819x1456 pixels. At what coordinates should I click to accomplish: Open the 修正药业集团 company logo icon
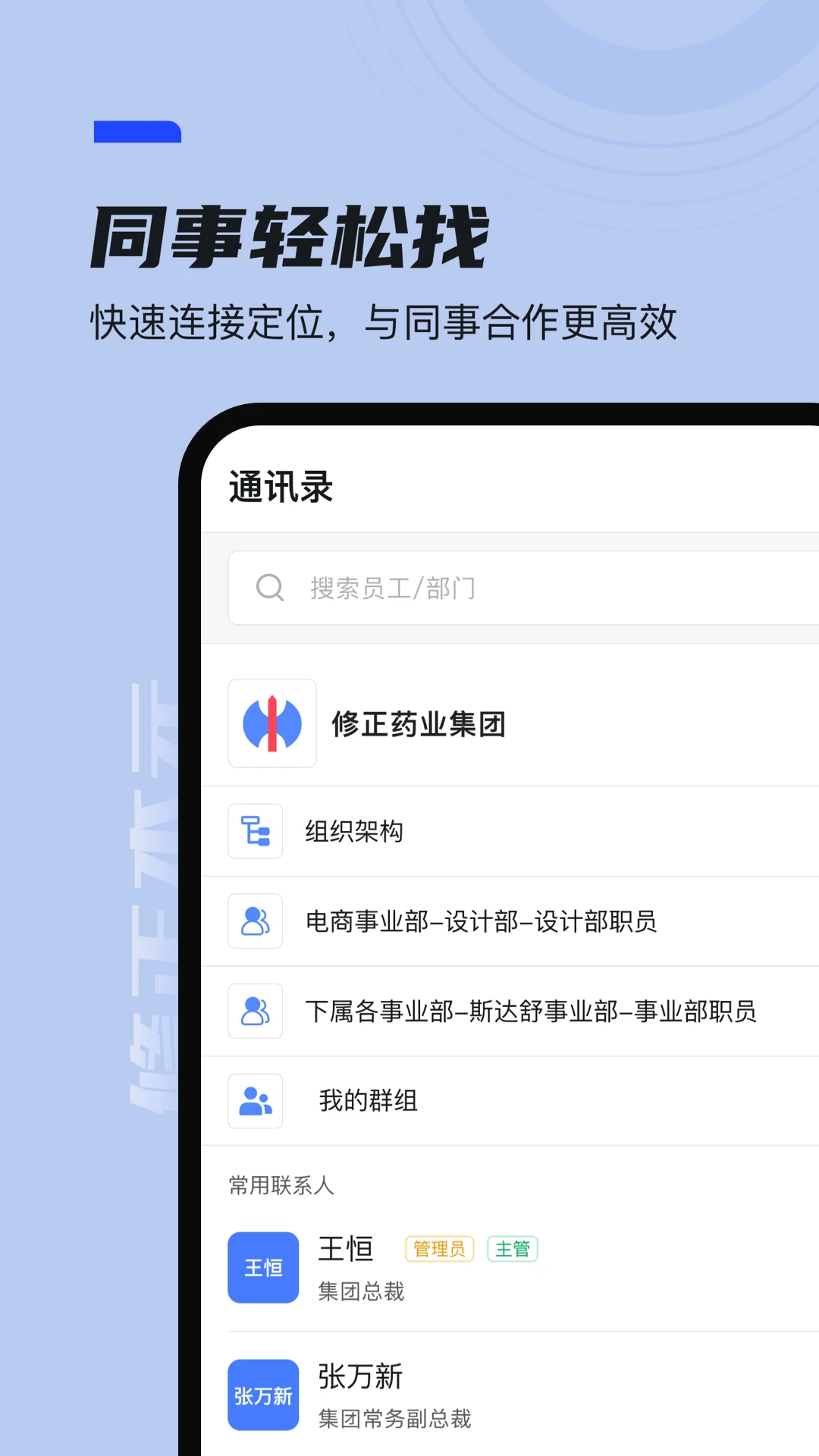coord(271,723)
